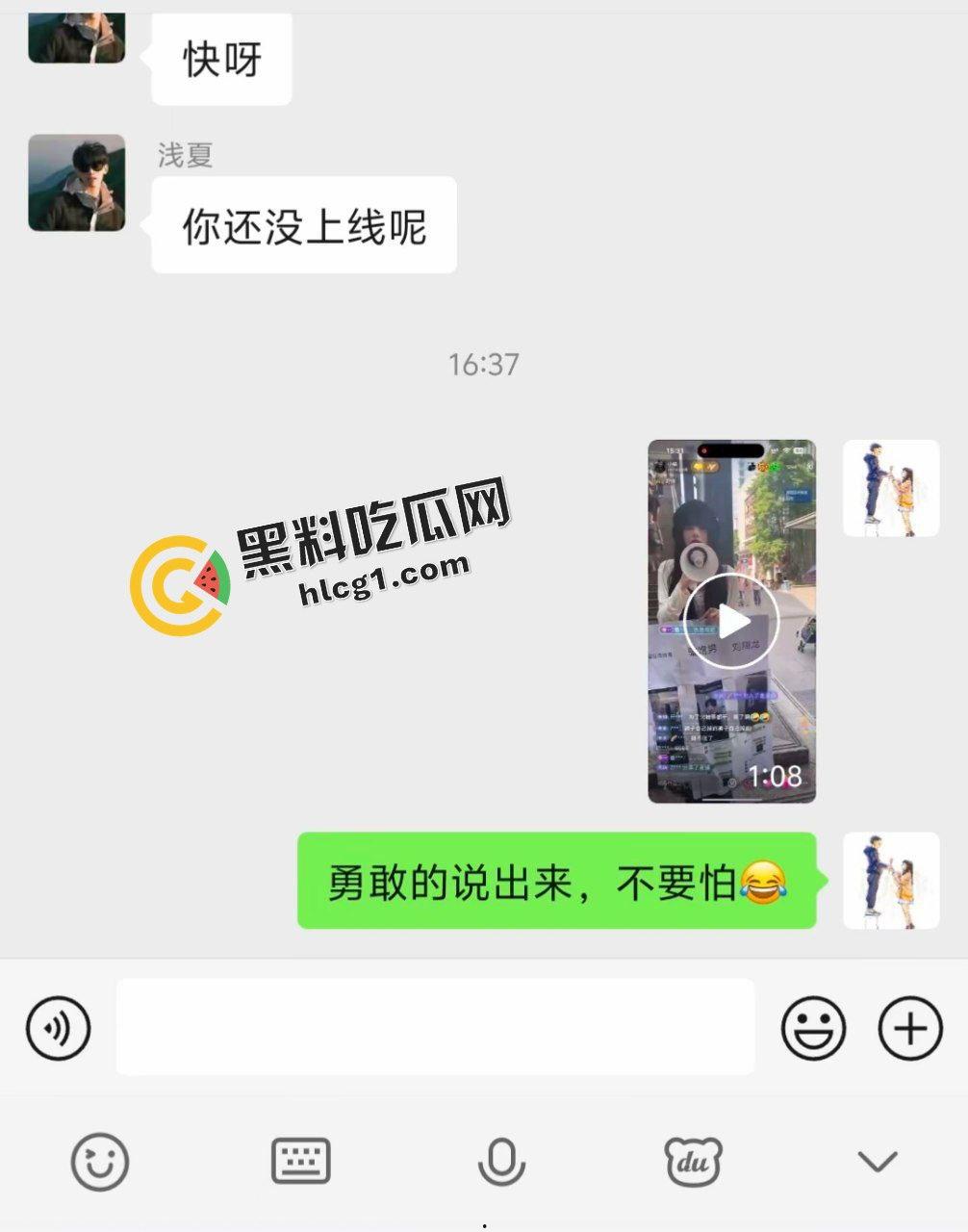Open 浅夏's profile avatar beside 你还没上线呢

[x=77, y=183]
